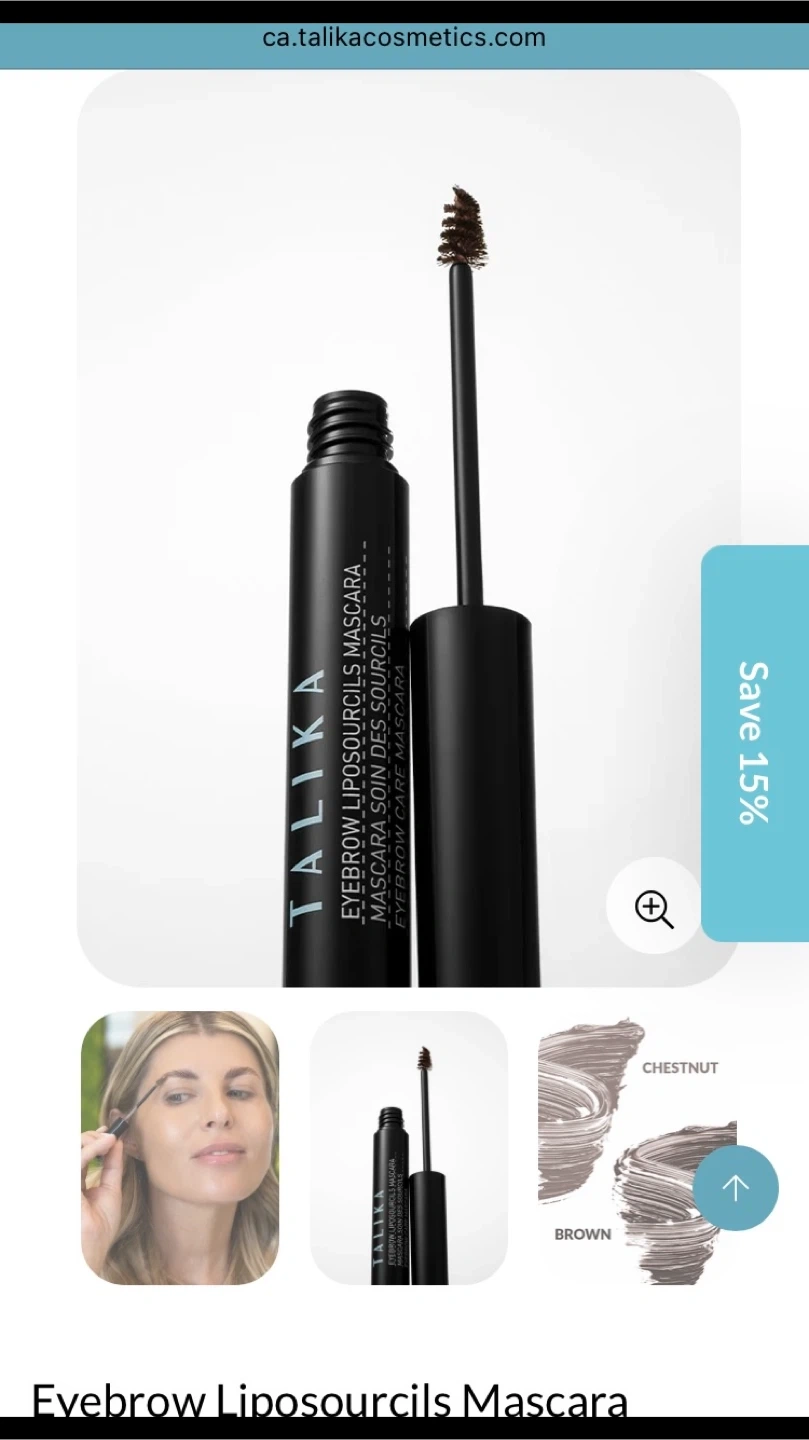Zoom into the product image with the magnifier

click(x=654, y=908)
